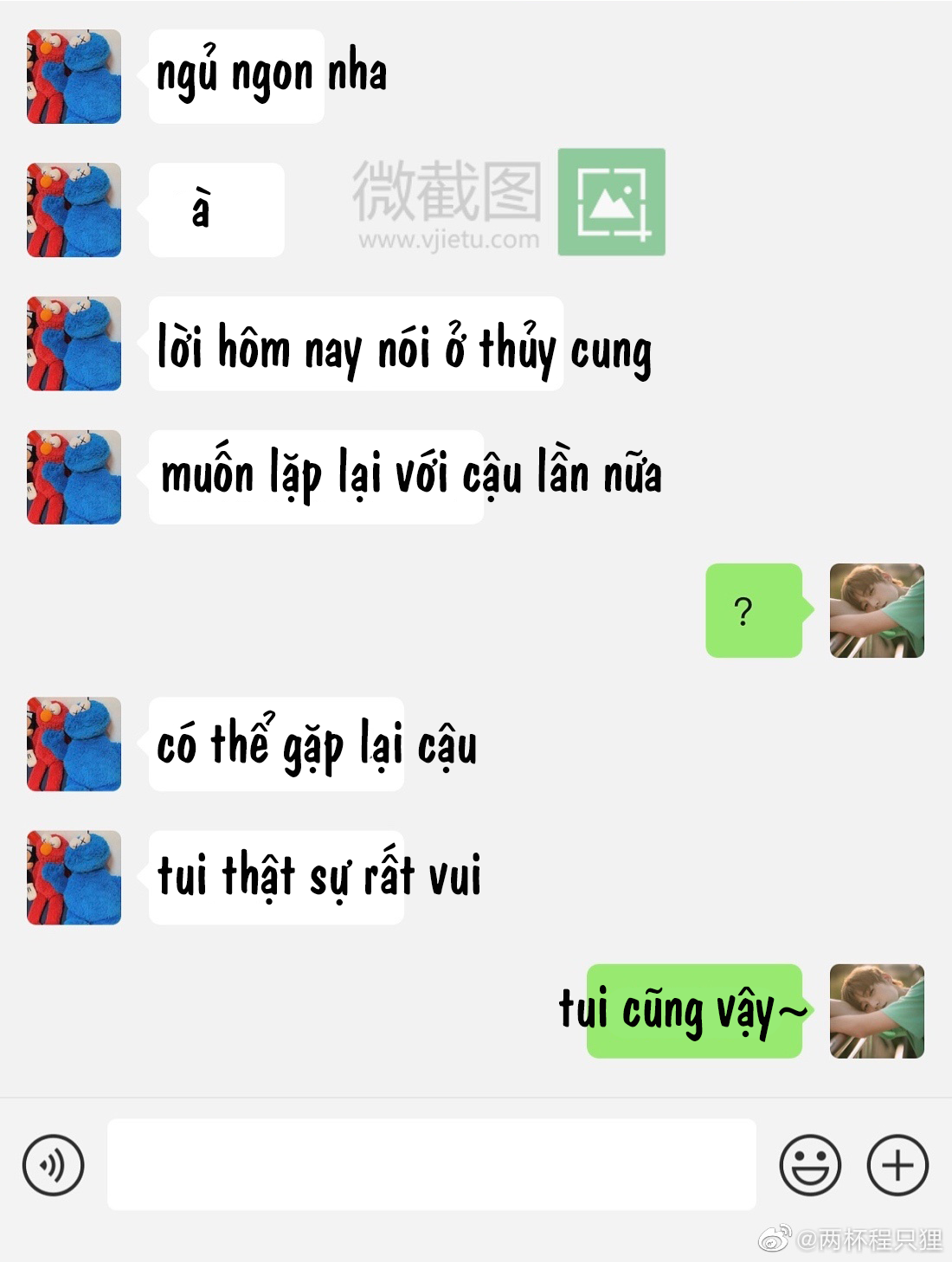The height and width of the screenshot is (1262, 952).
Task: Open sender's avatar beside "ngủ ngon nha"
Action: [x=74, y=77]
